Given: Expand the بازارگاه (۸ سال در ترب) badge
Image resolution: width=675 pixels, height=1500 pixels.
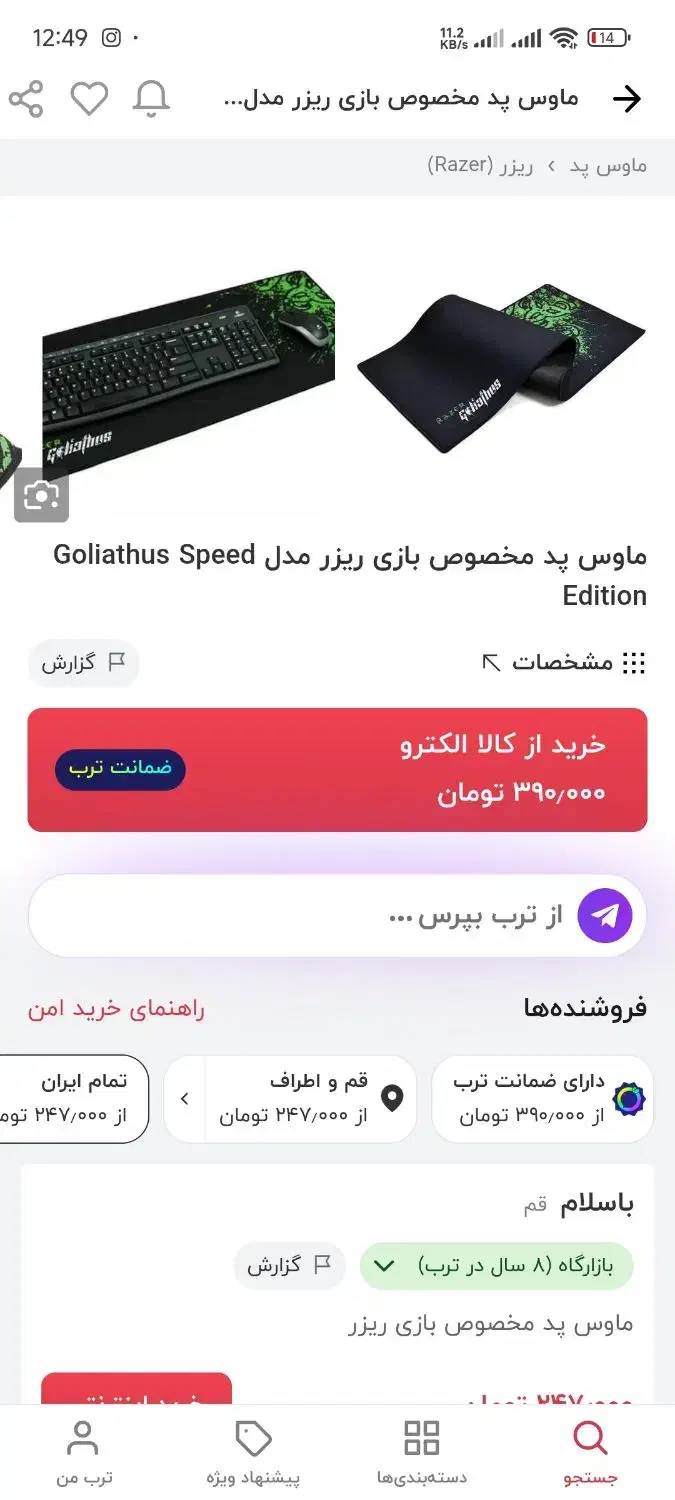Looking at the screenshot, I should [497, 1266].
